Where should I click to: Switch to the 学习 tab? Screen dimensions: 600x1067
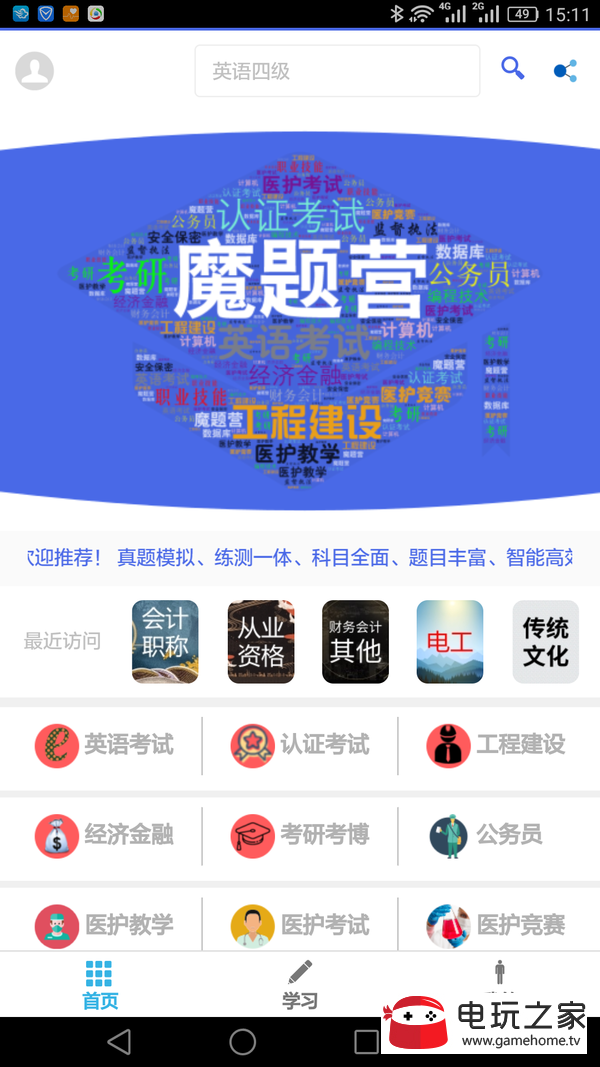point(300,985)
